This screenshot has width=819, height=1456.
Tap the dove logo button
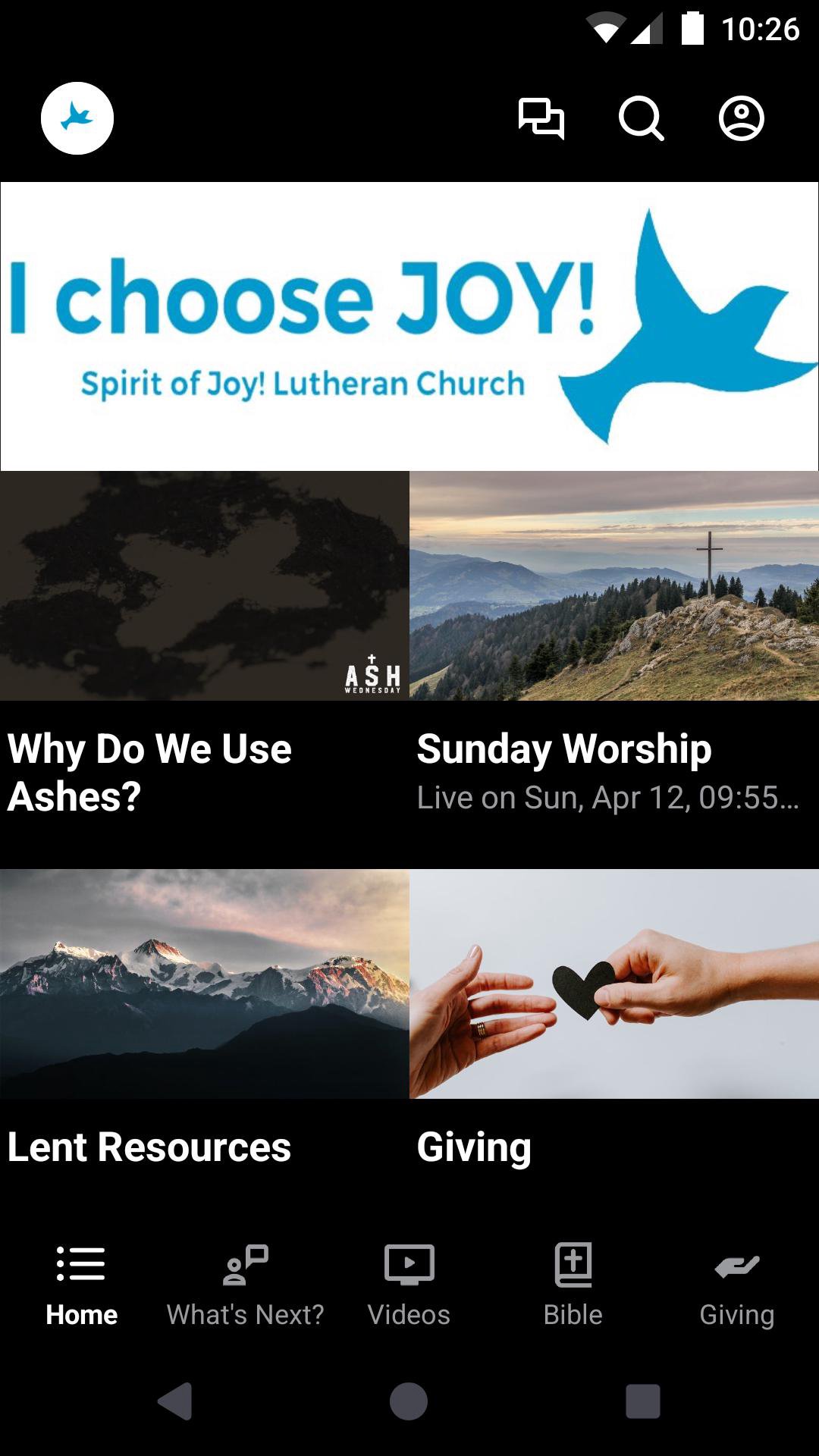77,118
